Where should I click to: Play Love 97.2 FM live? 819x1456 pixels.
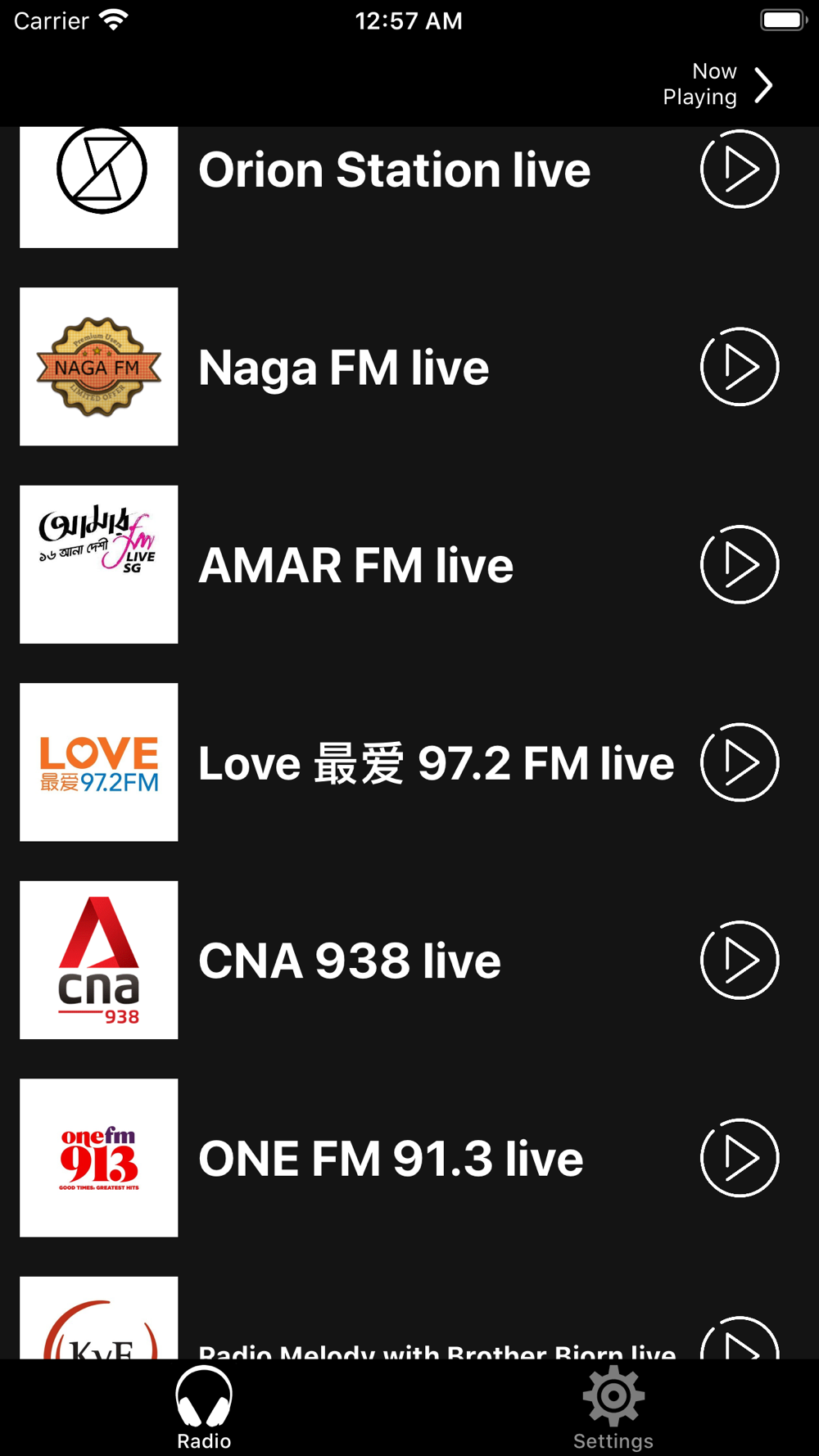click(740, 762)
